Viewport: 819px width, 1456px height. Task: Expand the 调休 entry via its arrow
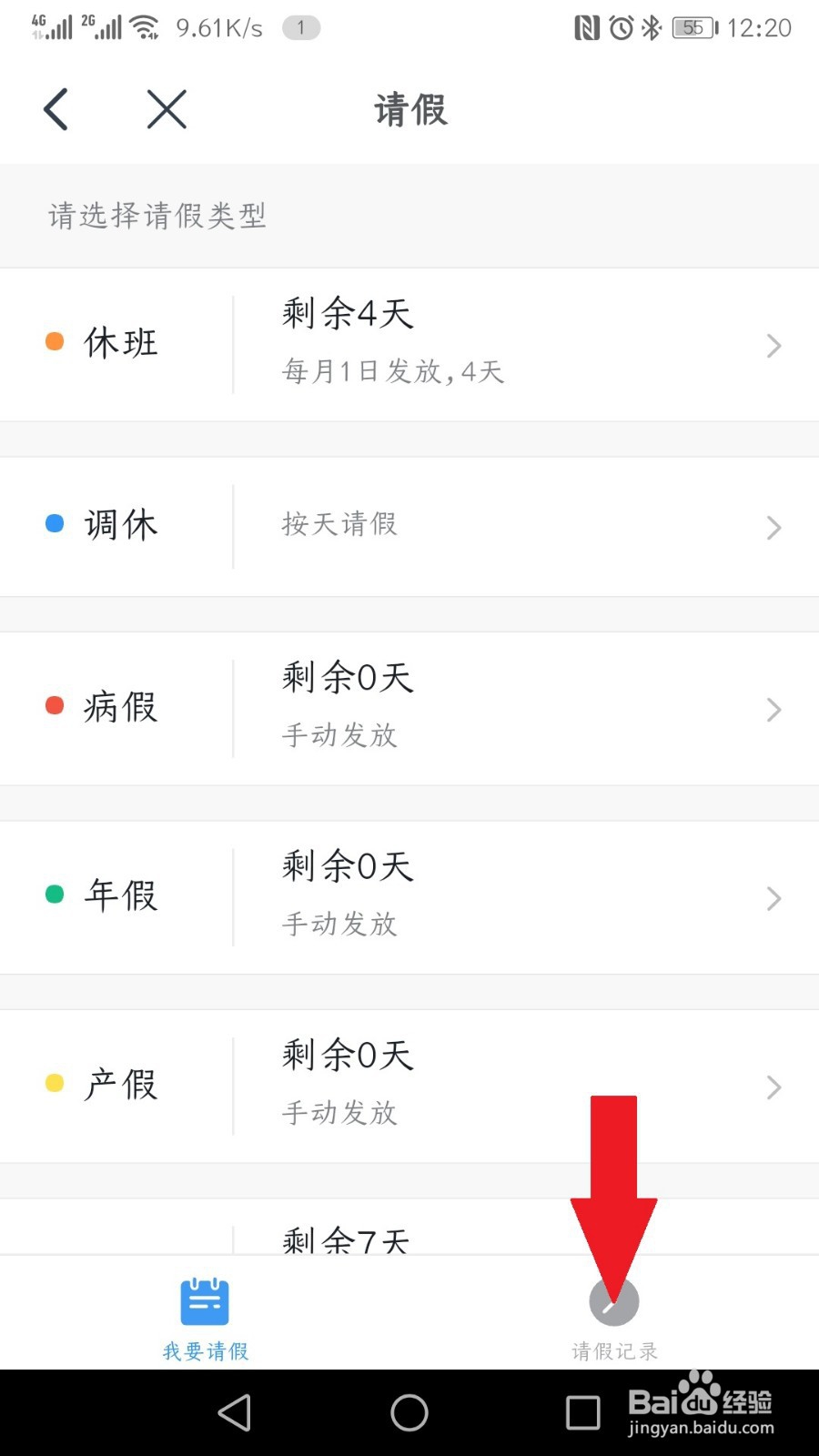coord(774,528)
